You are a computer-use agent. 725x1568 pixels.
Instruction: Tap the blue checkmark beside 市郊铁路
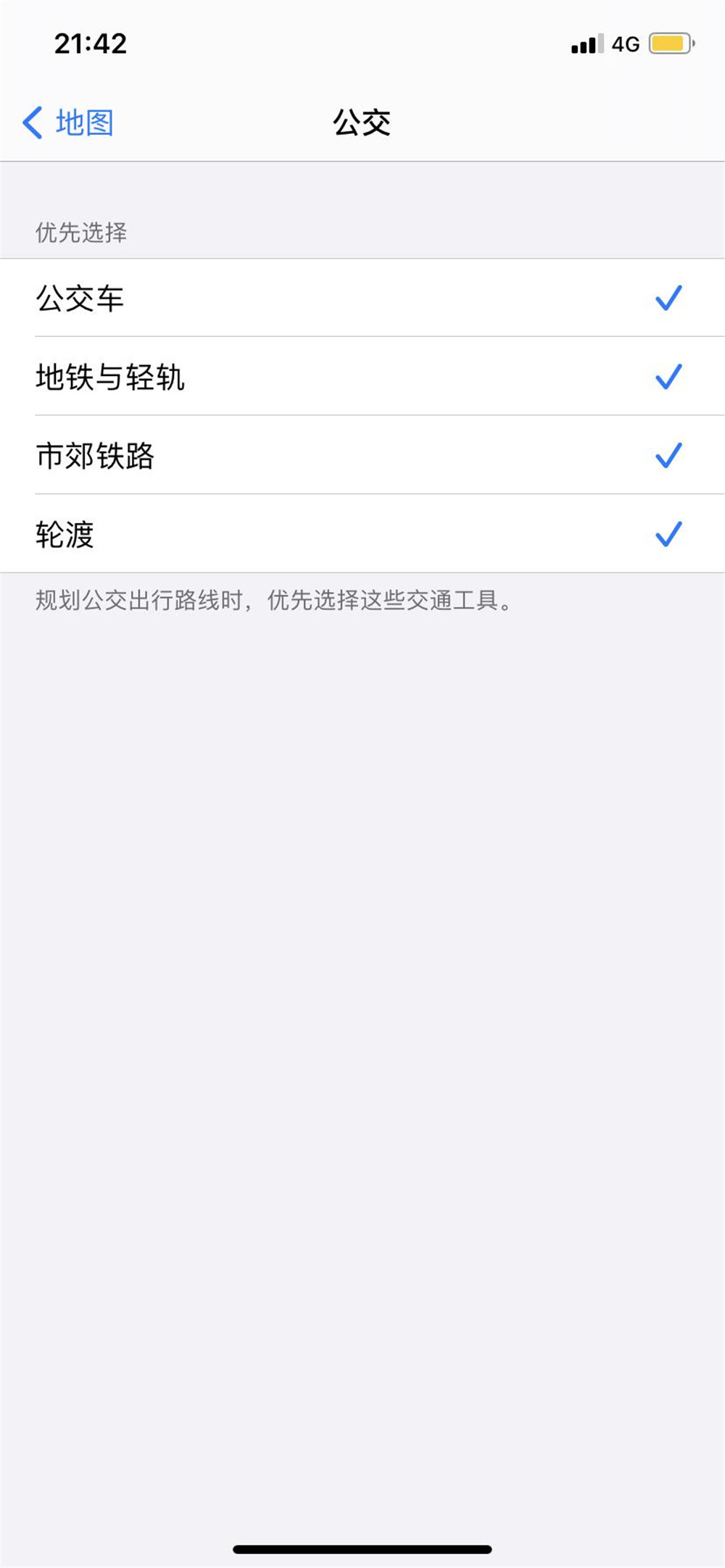(668, 456)
